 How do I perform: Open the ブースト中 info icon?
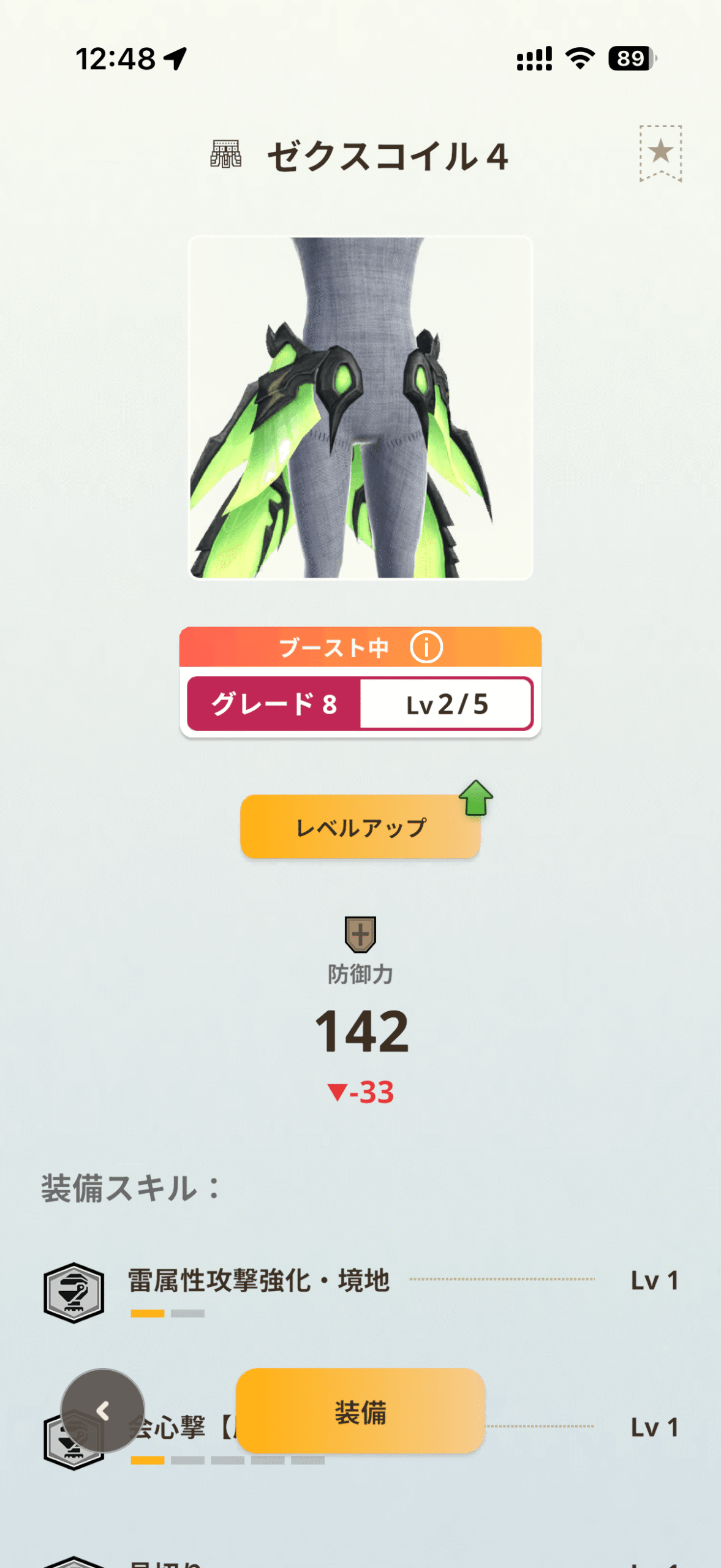426,647
